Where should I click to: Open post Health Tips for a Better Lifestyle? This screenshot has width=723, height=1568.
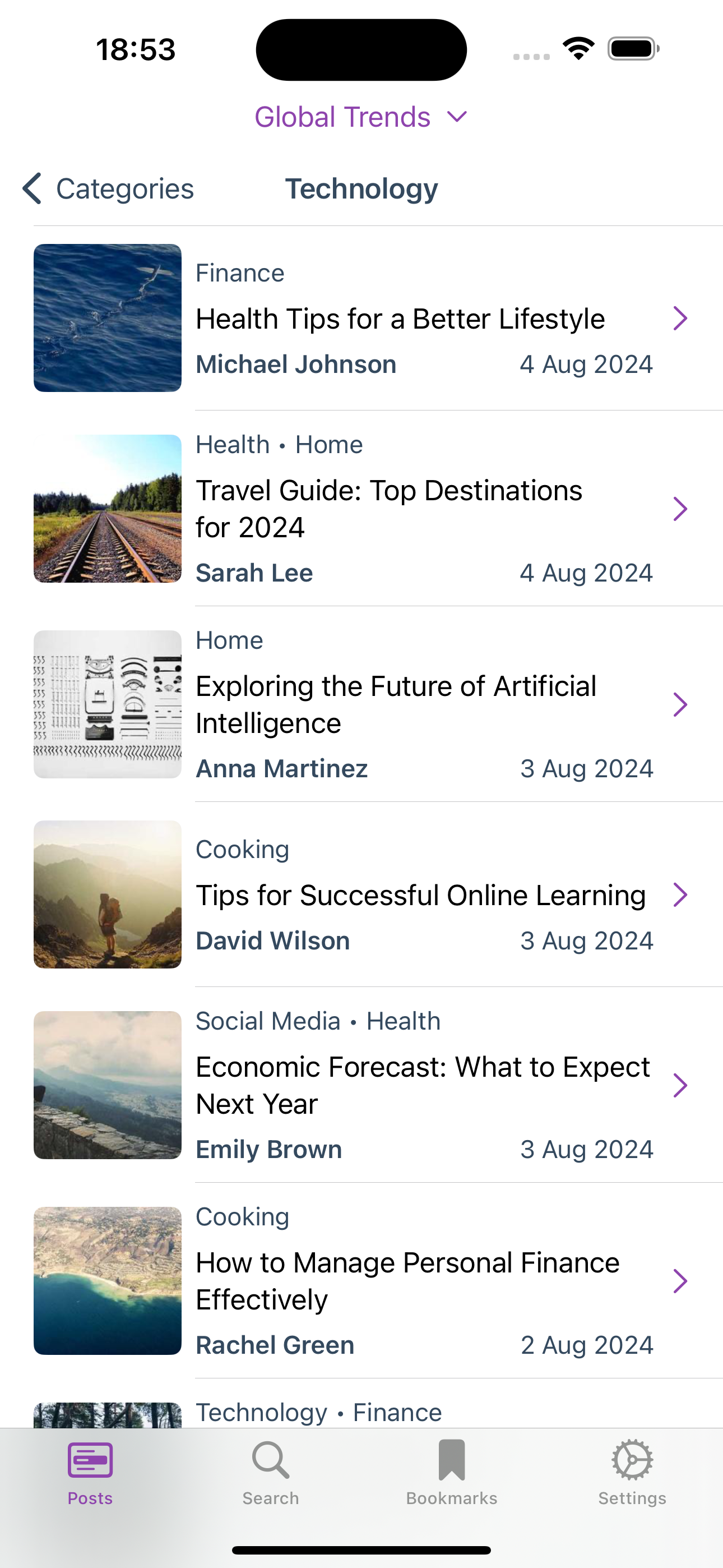(400, 319)
